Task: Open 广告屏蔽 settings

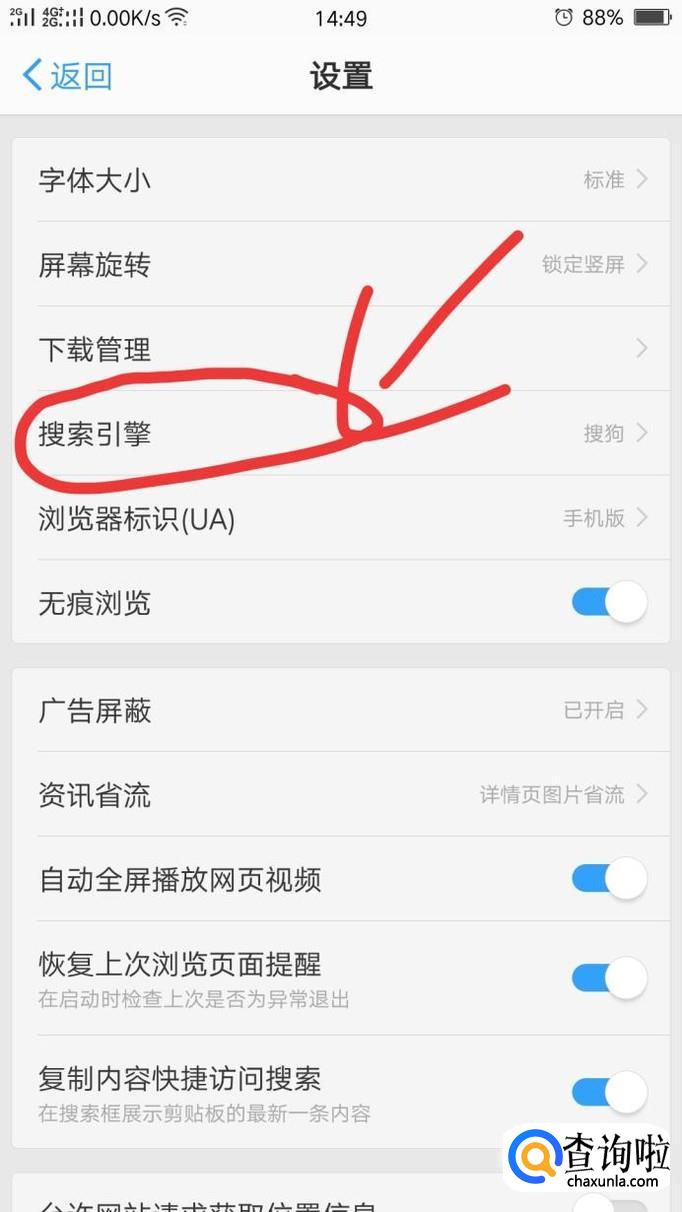Action: point(341,710)
